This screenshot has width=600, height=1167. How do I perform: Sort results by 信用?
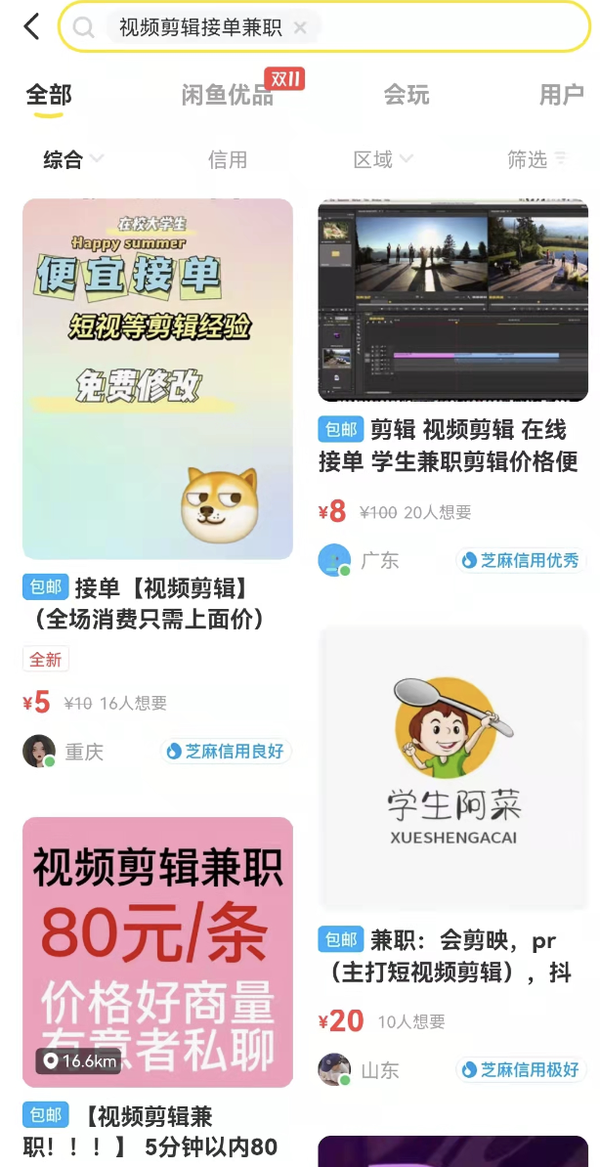click(227, 159)
